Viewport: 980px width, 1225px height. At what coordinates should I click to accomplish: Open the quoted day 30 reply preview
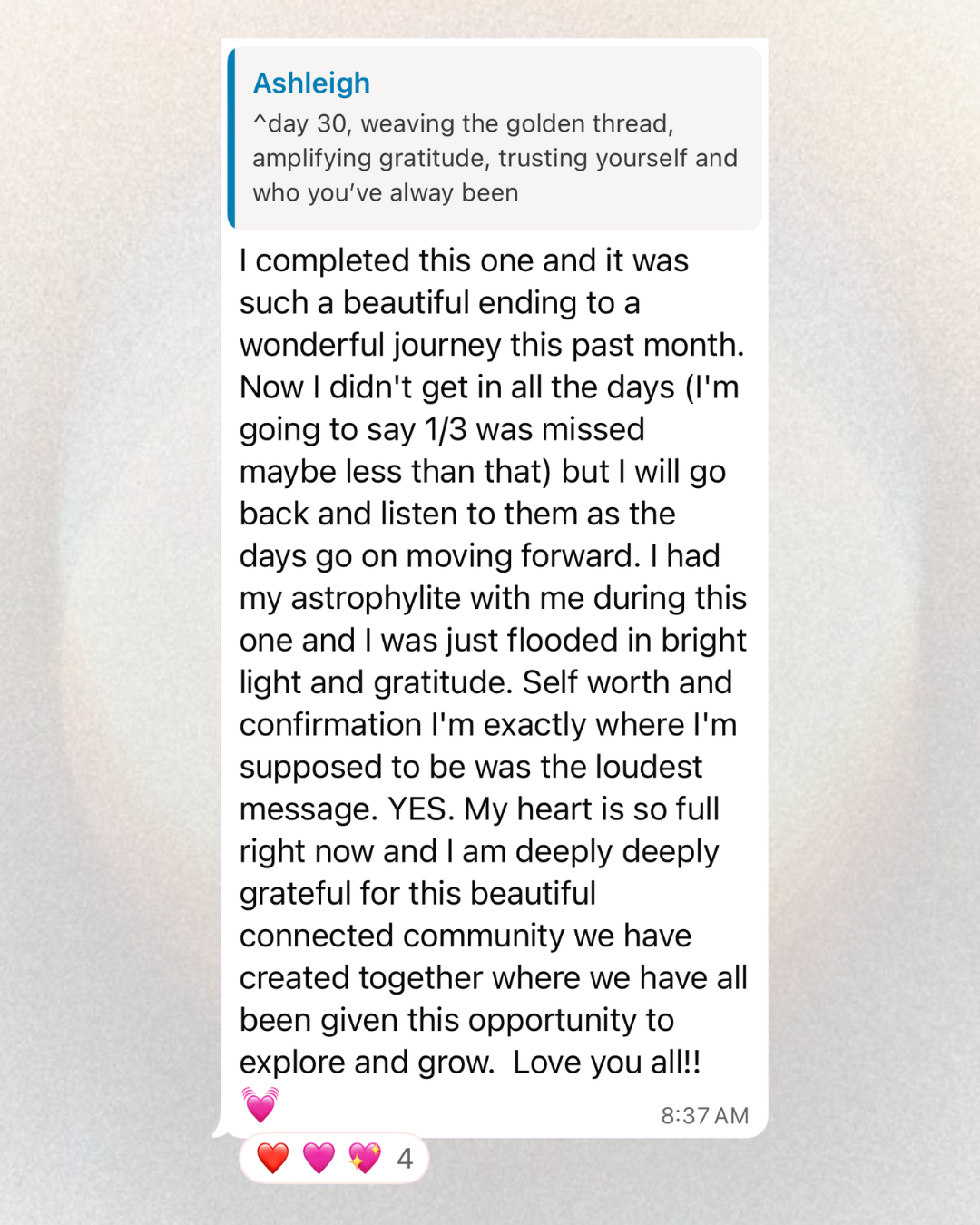tap(495, 136)
